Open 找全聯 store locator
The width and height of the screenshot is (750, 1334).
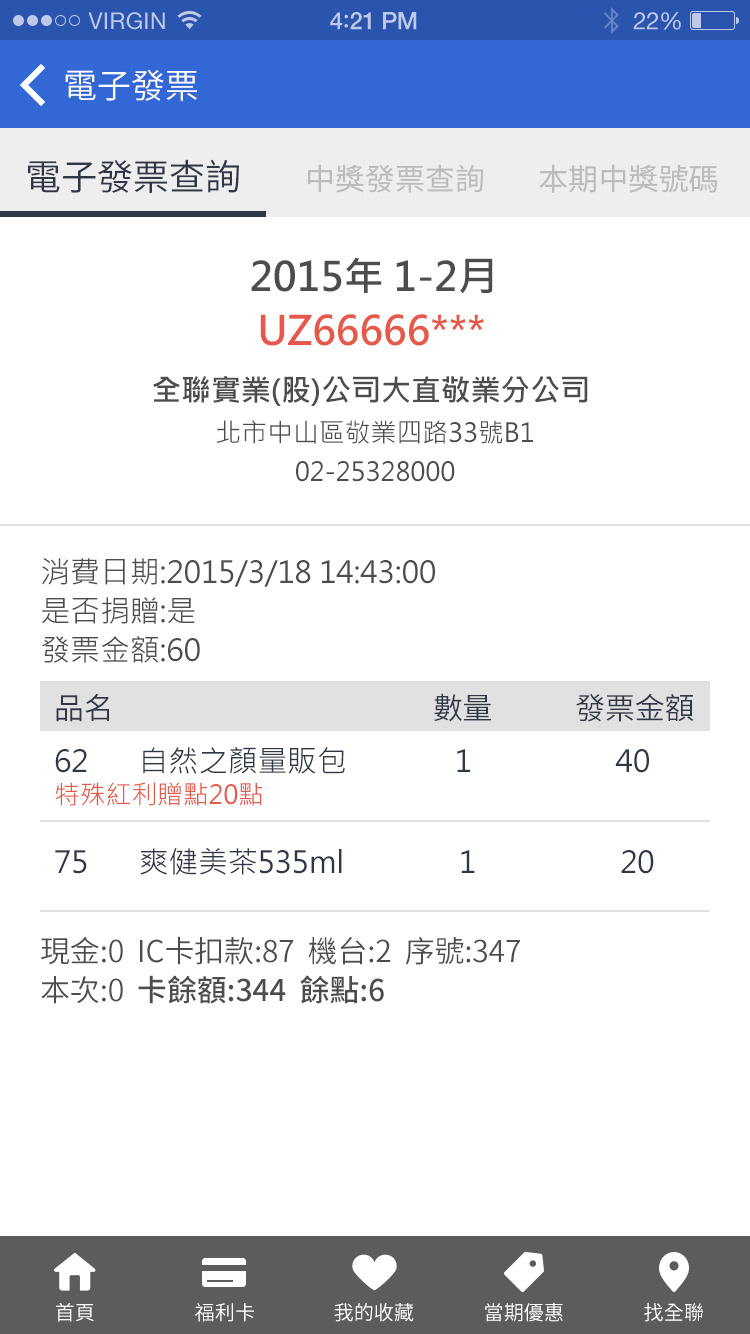pyautogui.click(x=673, y=1286)
